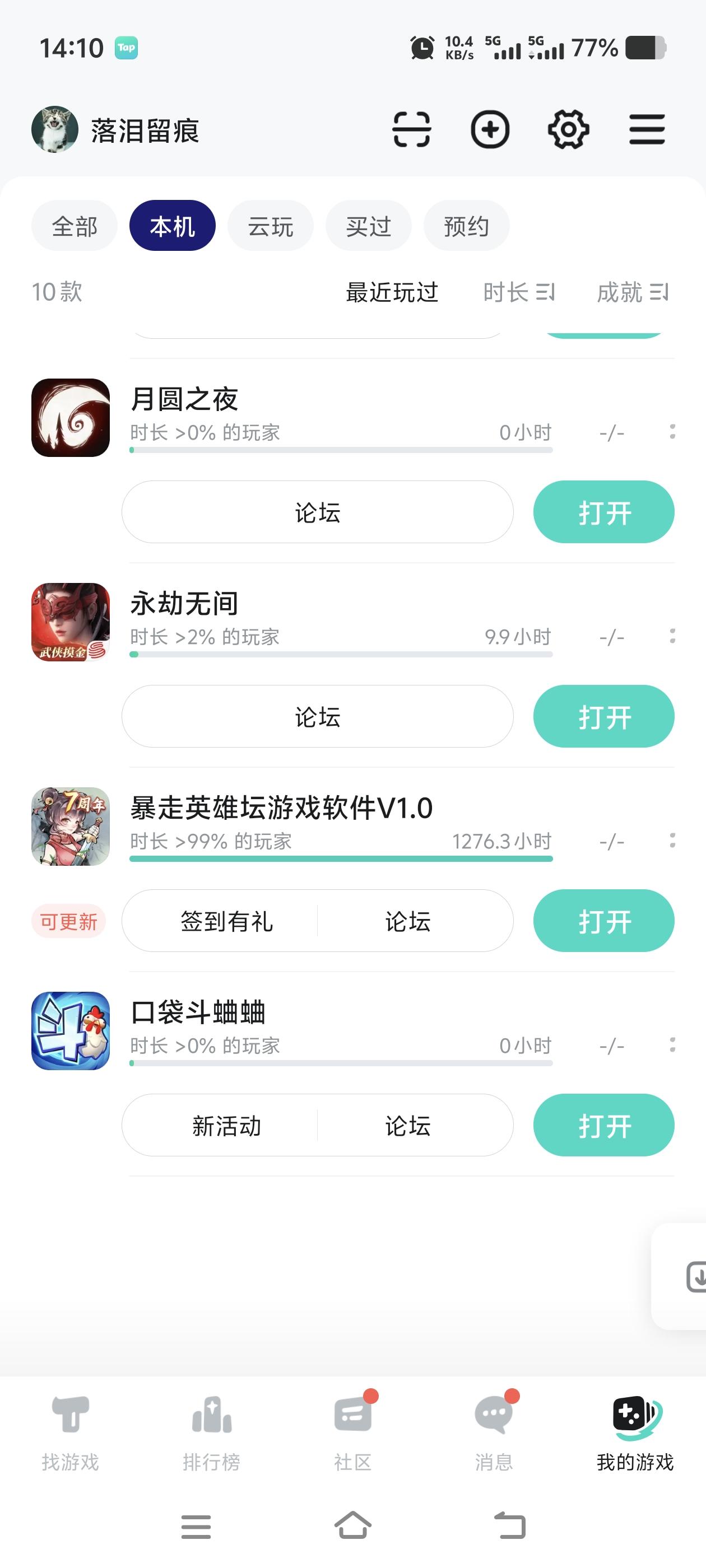706x1568 pixels.
Task: Switch filter to 预约
Action: click(466, 225)
